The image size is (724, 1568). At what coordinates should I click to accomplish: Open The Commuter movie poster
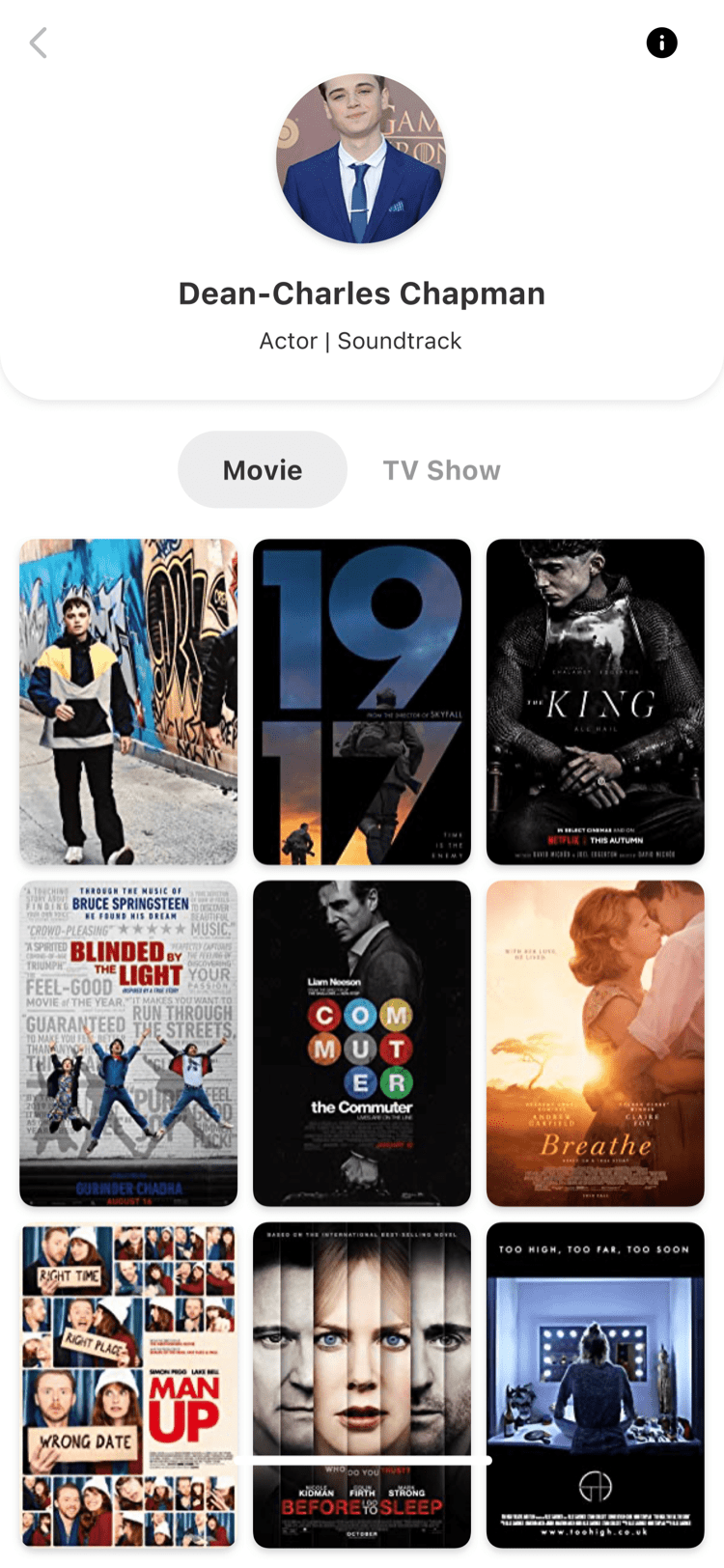click(x=362, y=1043)
